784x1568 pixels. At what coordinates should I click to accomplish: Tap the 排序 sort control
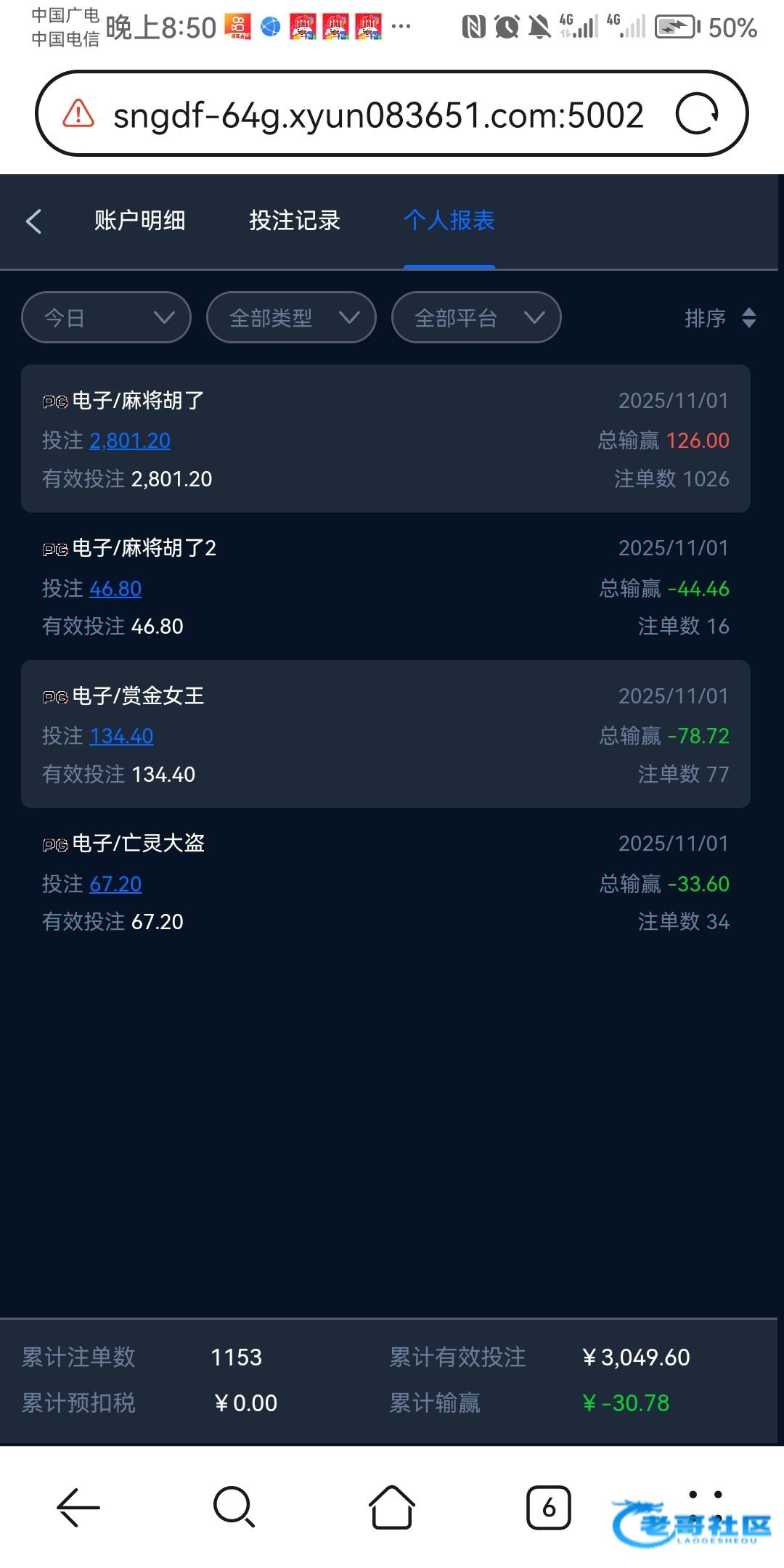[719, 318]
